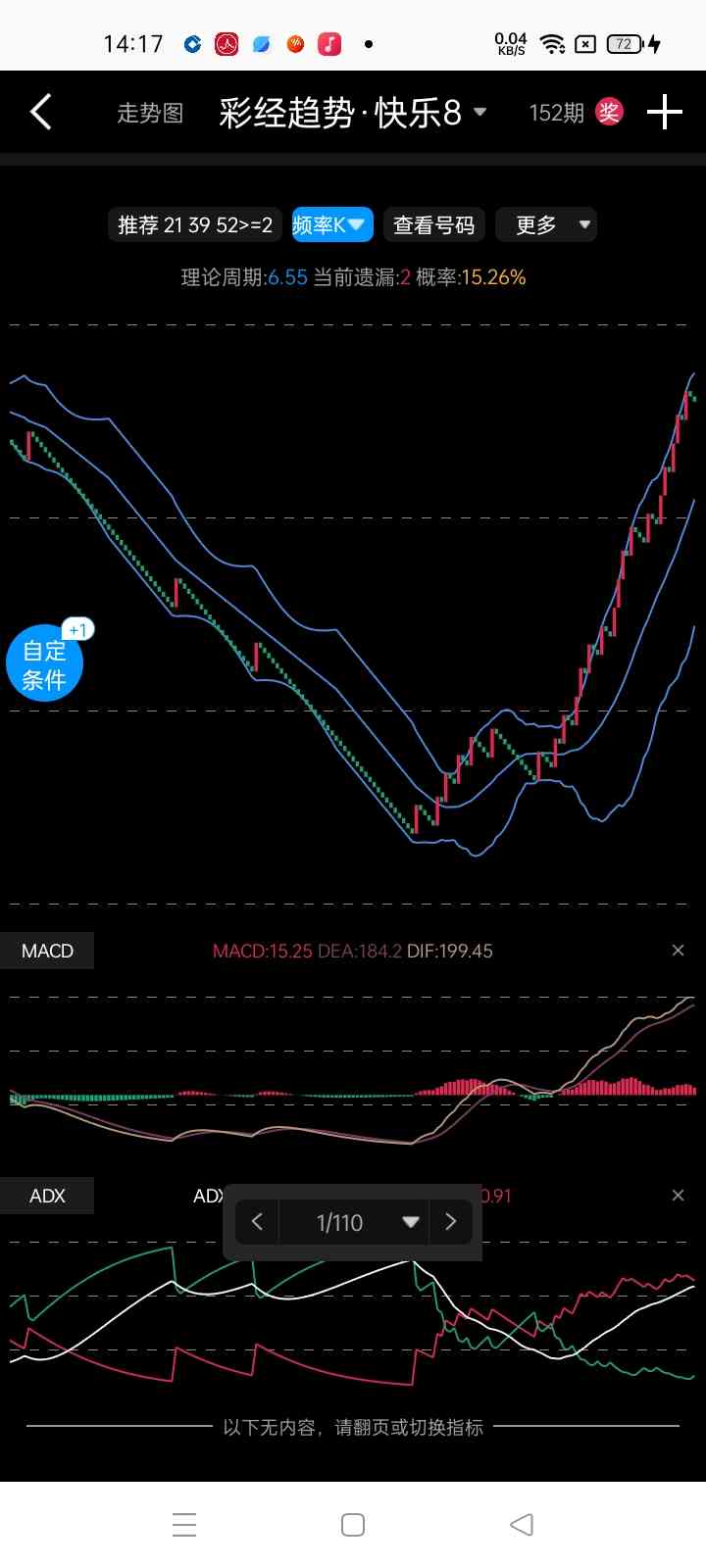Image resolution: width=706 pixels, height=1568 pixels.
Task: Tap the ADX indicator label
Action: (47, 1196)
